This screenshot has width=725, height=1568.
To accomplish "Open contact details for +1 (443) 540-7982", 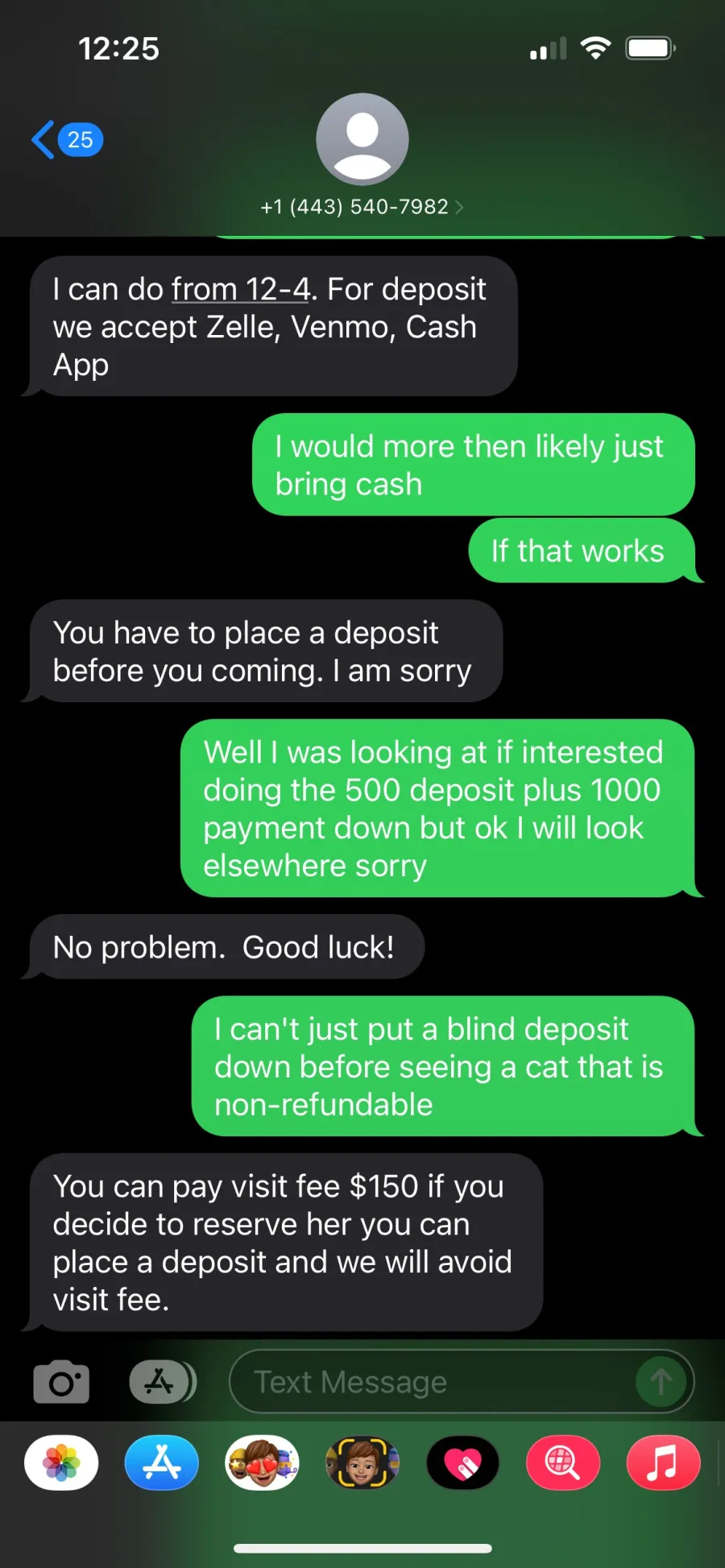I will click(362, 207).
